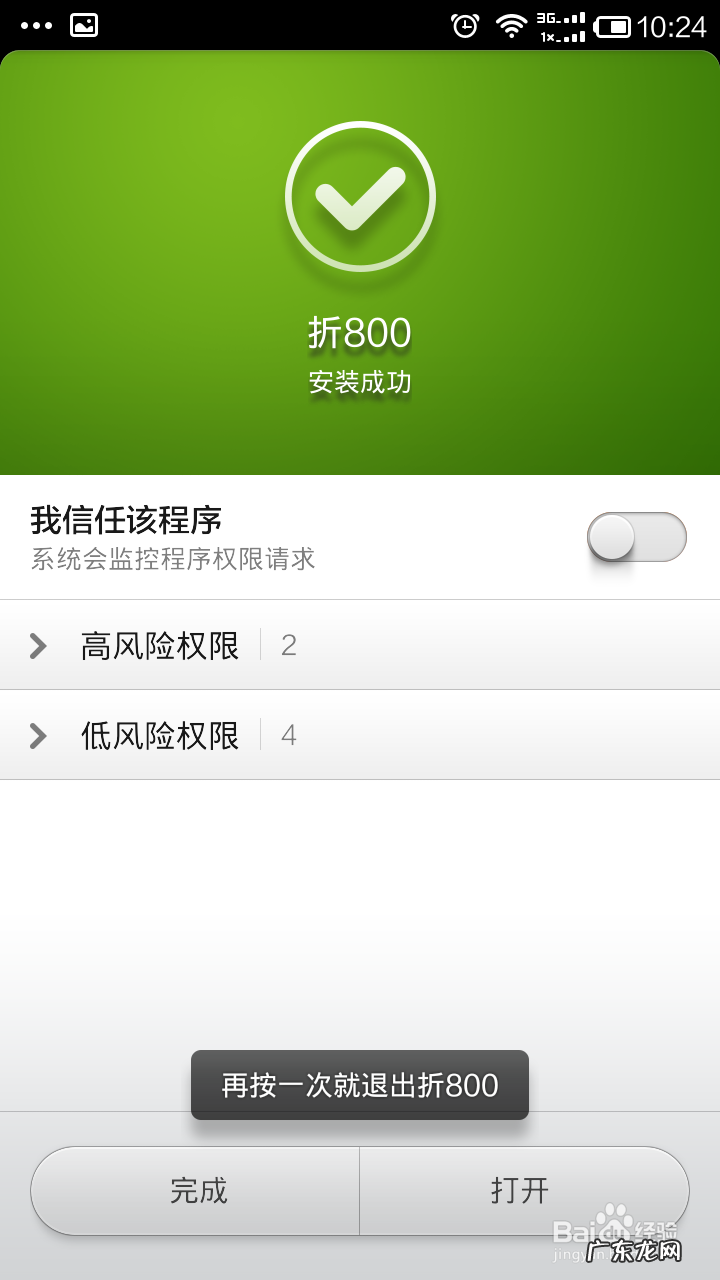Tap the 折800 app name text
Viewport: 720px width, 1280px height.
pos(360,330)
